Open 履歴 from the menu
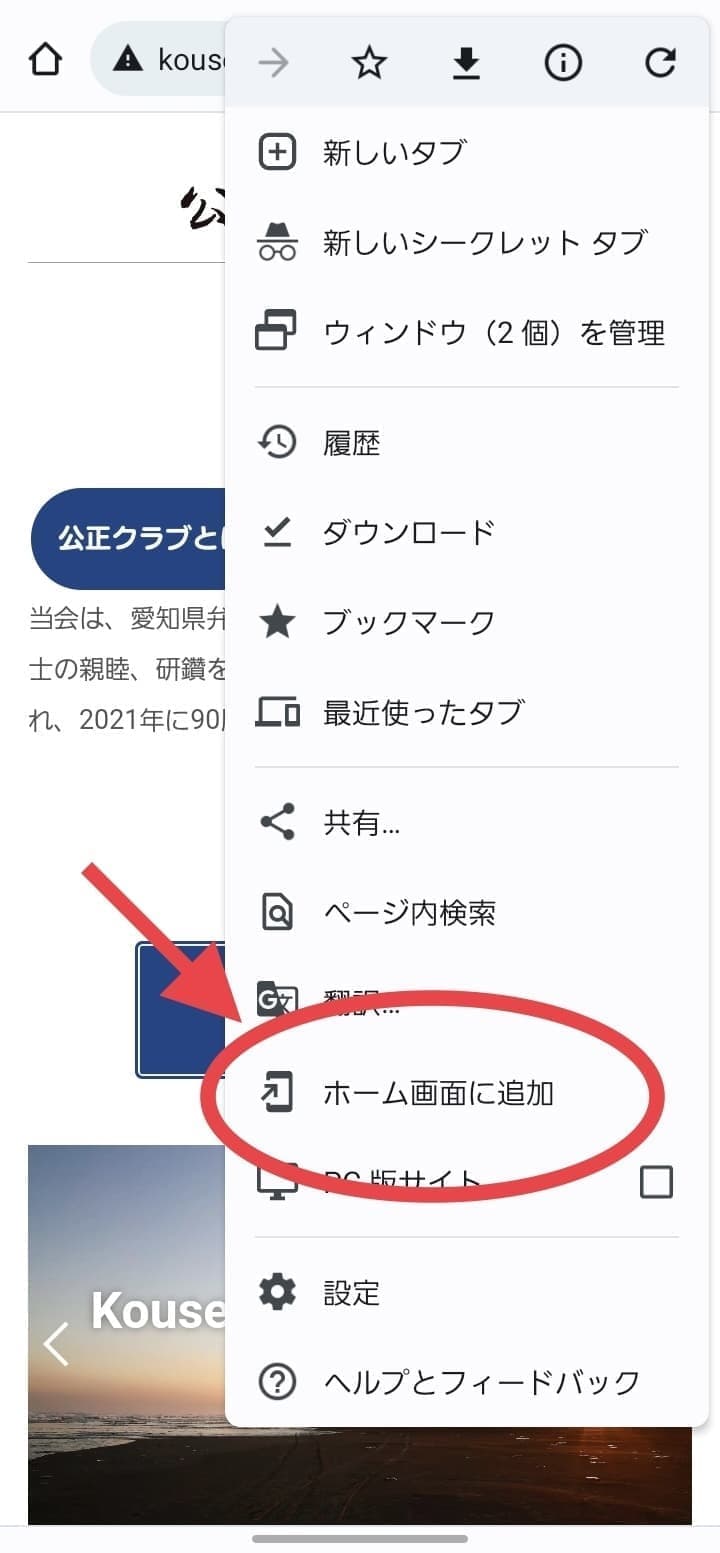 [x=351, y=443]
